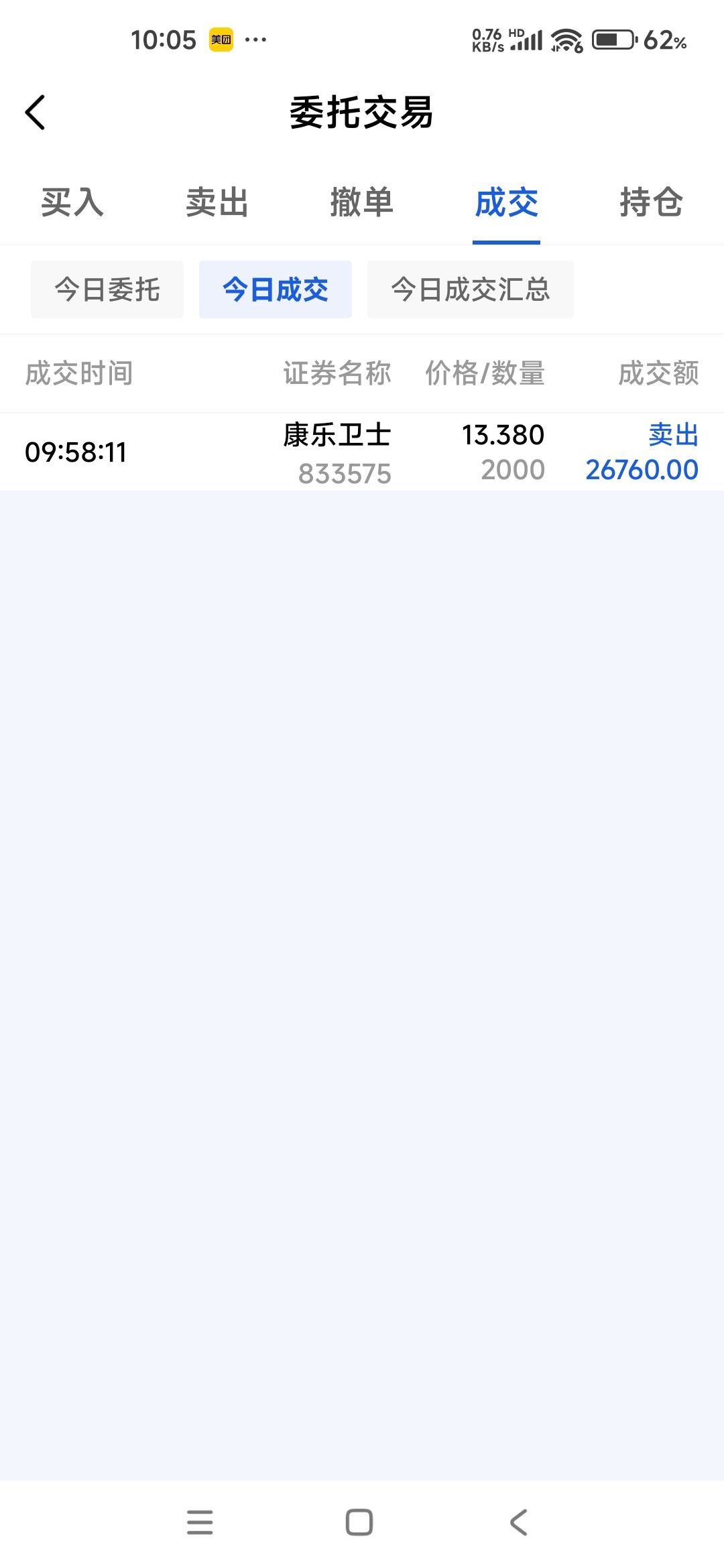Open the 康乐卫士 trade record
This screenshot has height=1568, width=724.
[362, 452]
